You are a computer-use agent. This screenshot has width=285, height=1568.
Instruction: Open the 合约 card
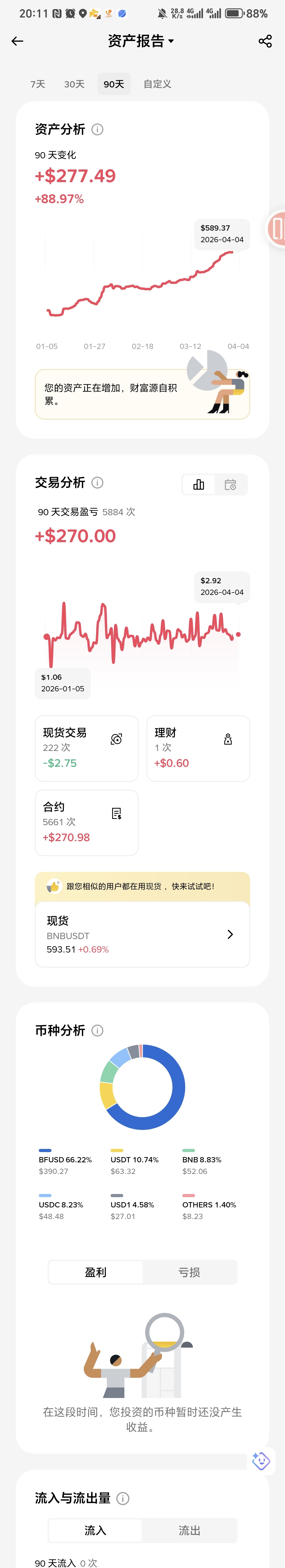87,822
